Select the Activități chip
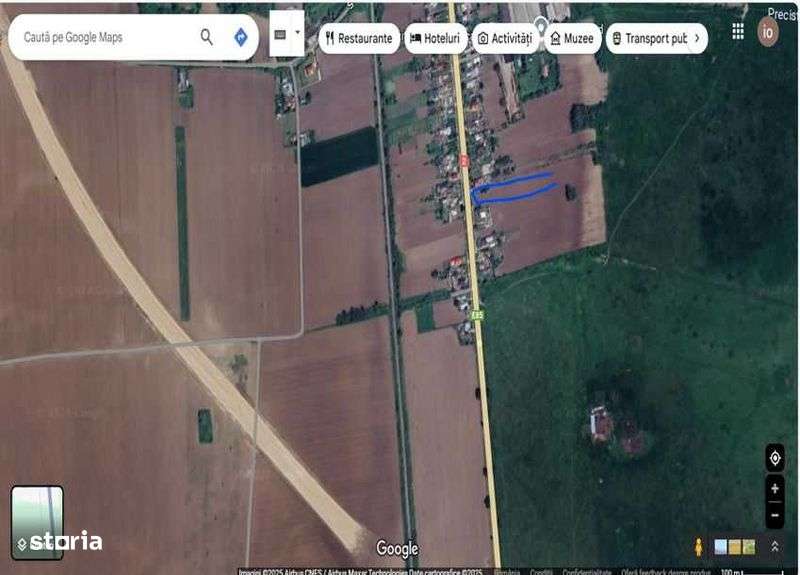 coord(504,39)
